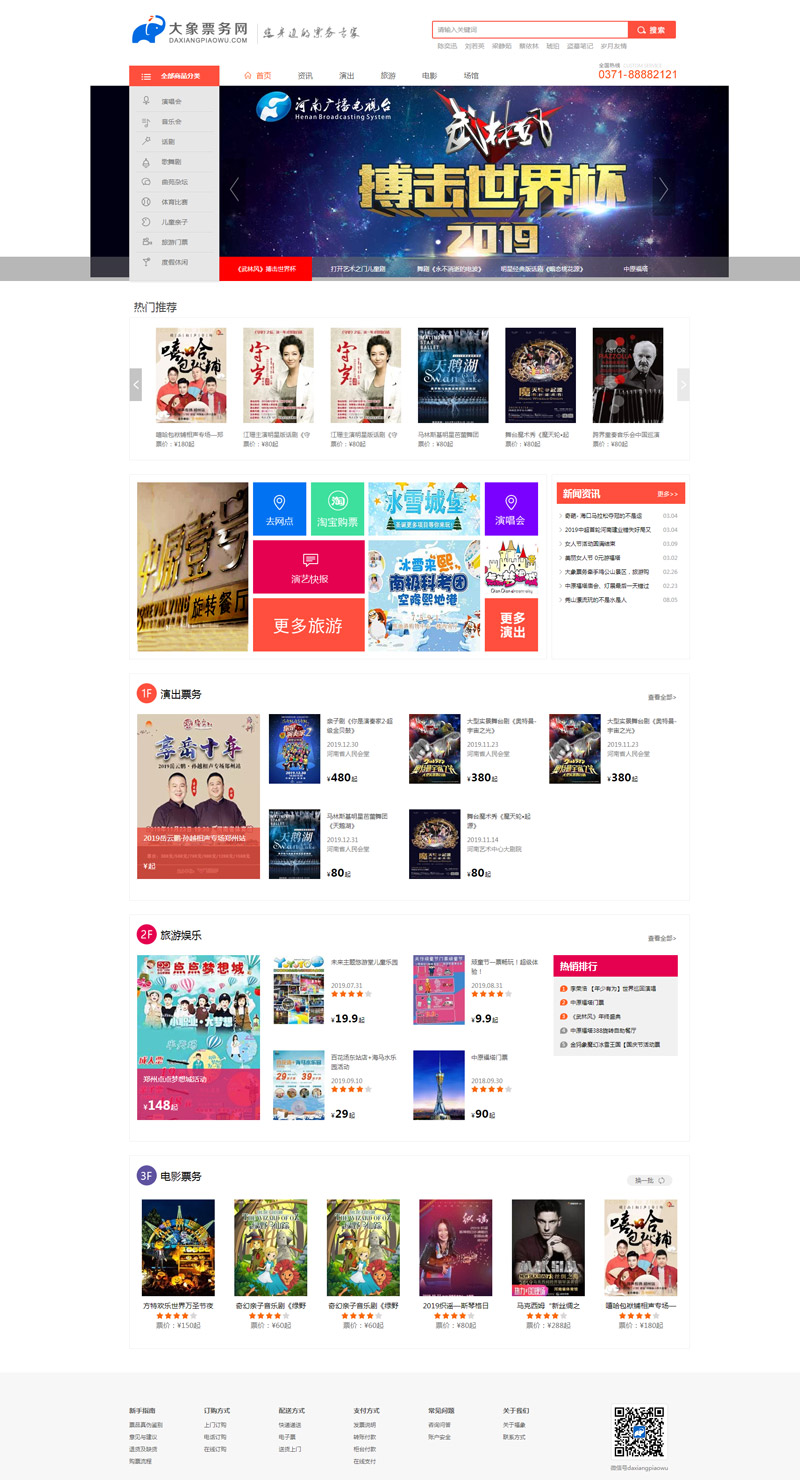Switch to the 资讯 navigation tab

click(305, 75)
